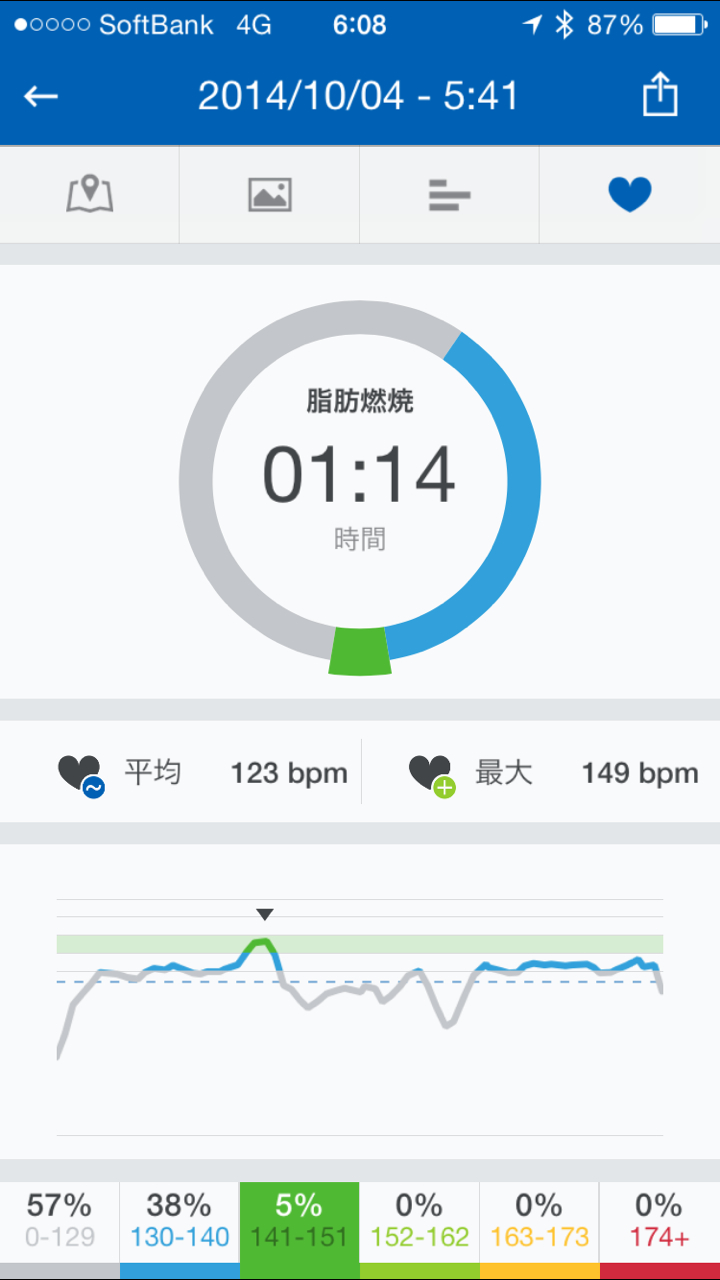This screenshot has width=720, height=1280.
Task: Select the 130-140 heart rate zone
Action: (180, 1230)
